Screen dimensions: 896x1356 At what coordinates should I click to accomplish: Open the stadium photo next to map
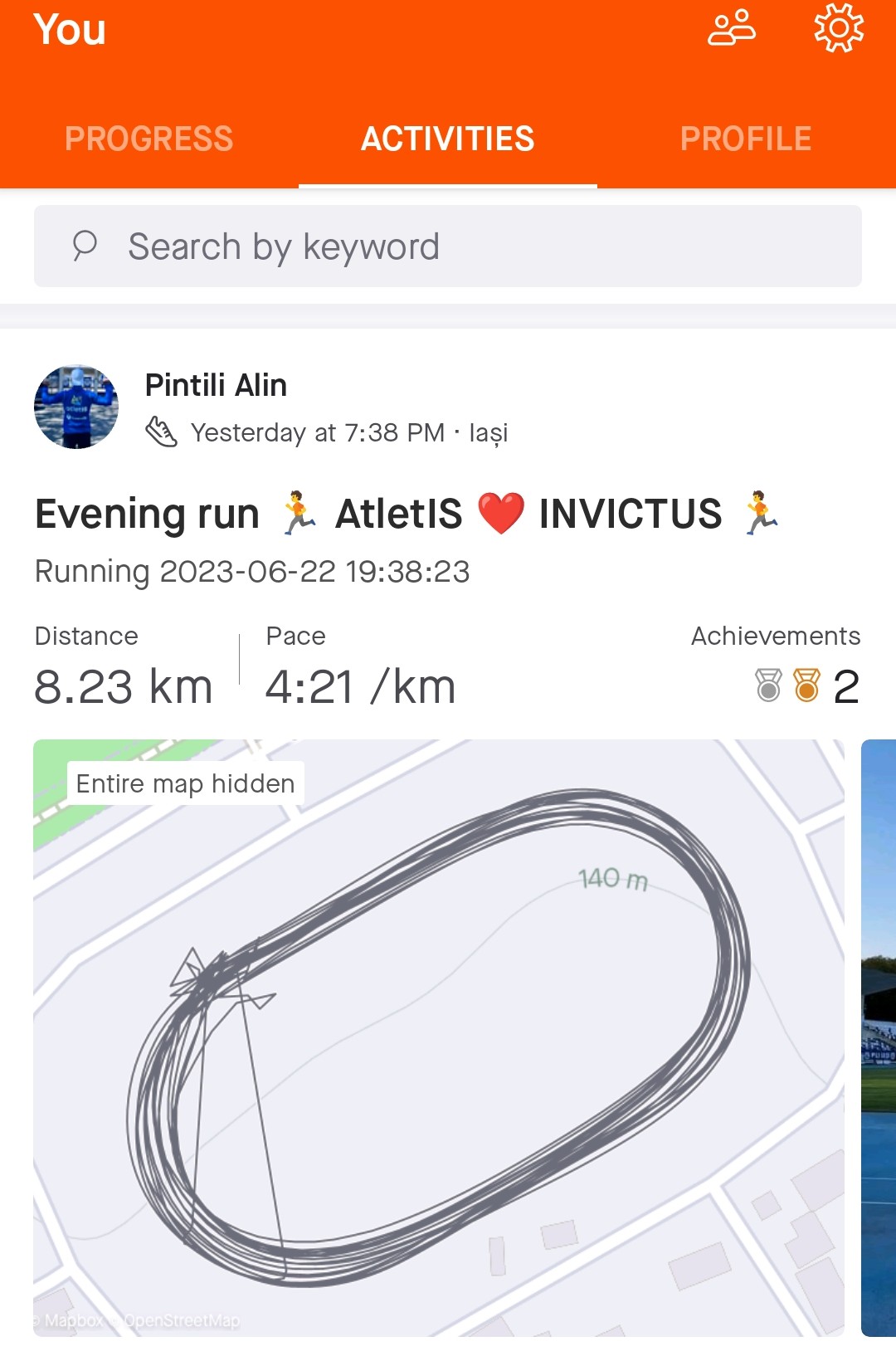[879, 1037]
